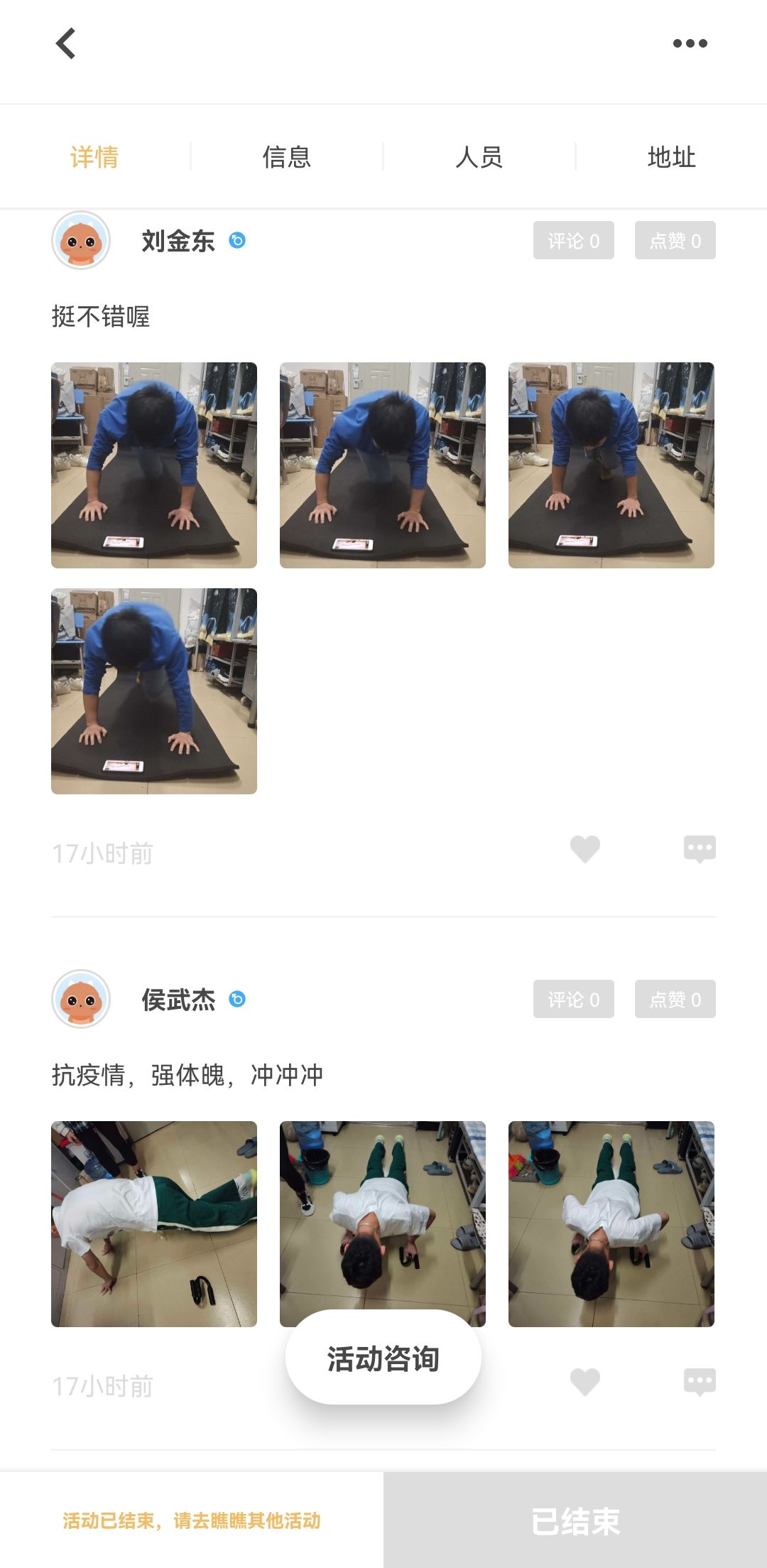Screen dimensions: 767x1568
Task: Like 刘金东's post with the heart icon
Action: tap(585, 849)
